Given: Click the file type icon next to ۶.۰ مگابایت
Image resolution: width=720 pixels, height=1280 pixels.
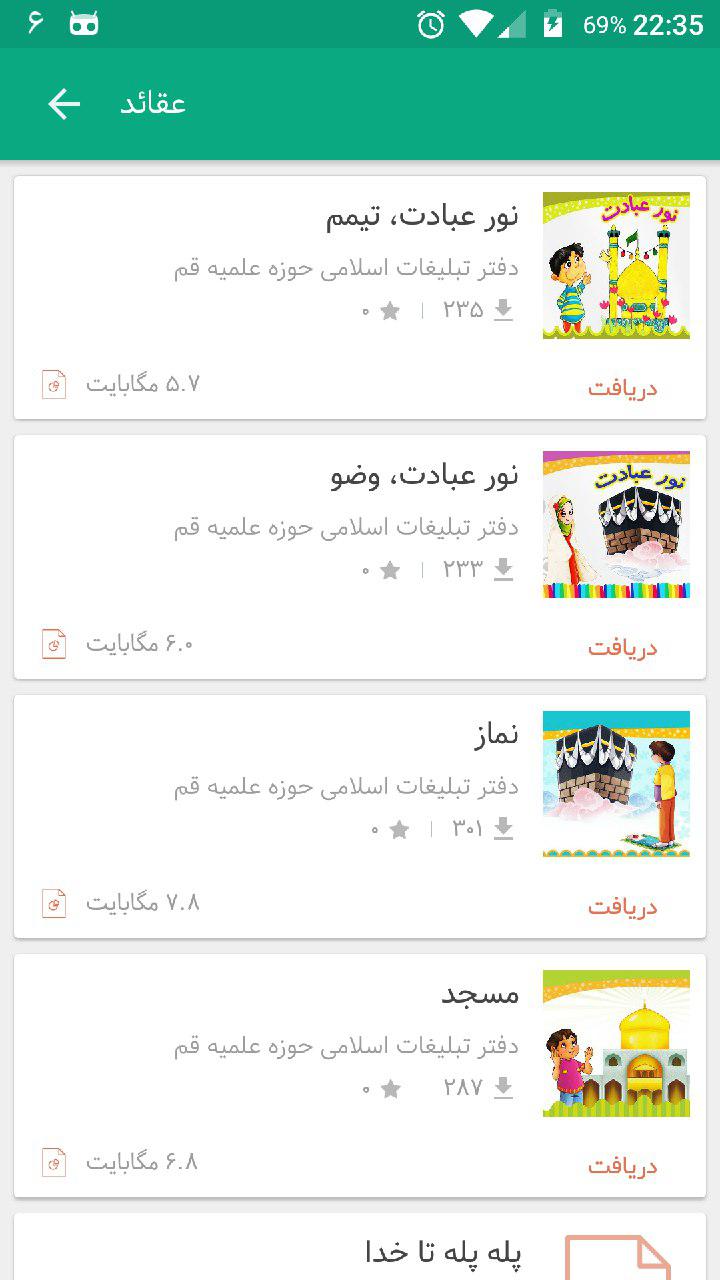Looking at the screenshot, I should 53,643.
